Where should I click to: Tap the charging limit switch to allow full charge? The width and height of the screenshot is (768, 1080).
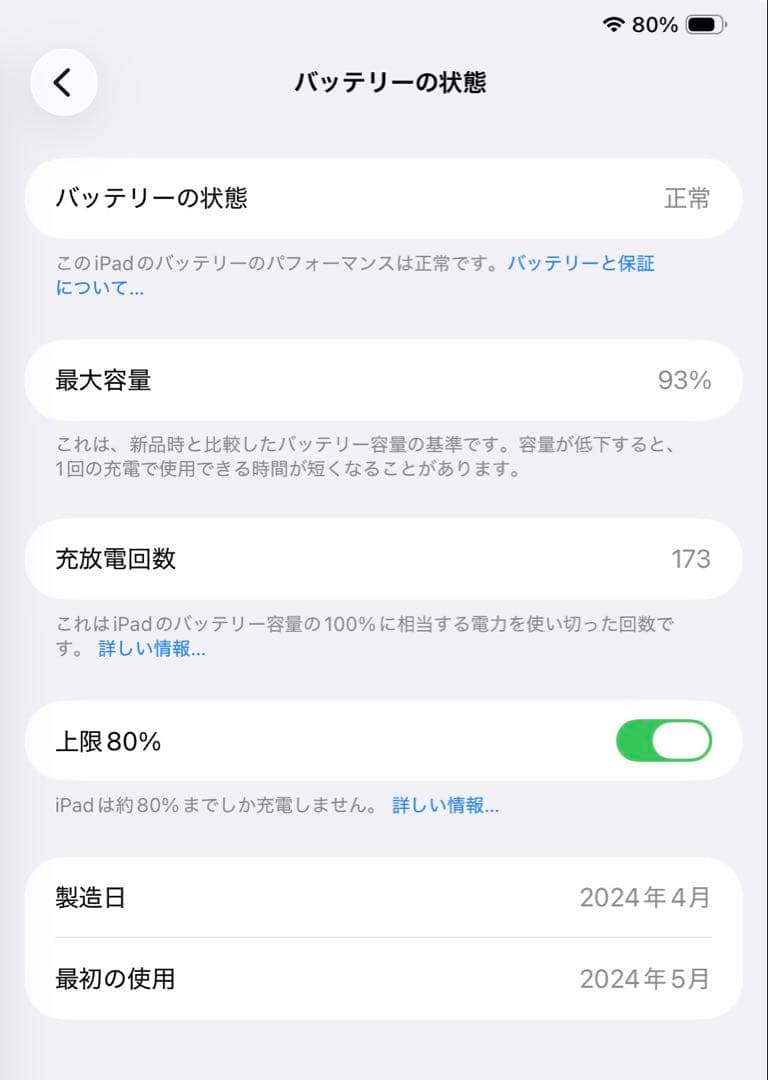click(665, 741)
